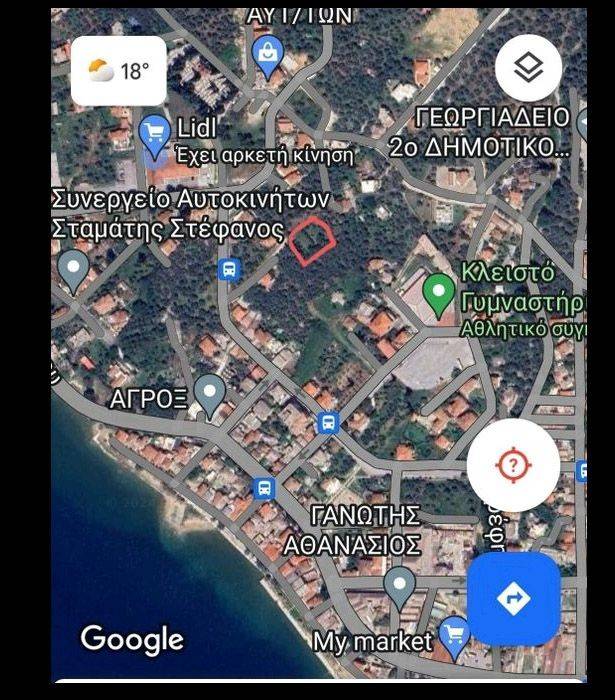Center the map on my location
This screenshot has width=615, height=700.
click(513, 465)
